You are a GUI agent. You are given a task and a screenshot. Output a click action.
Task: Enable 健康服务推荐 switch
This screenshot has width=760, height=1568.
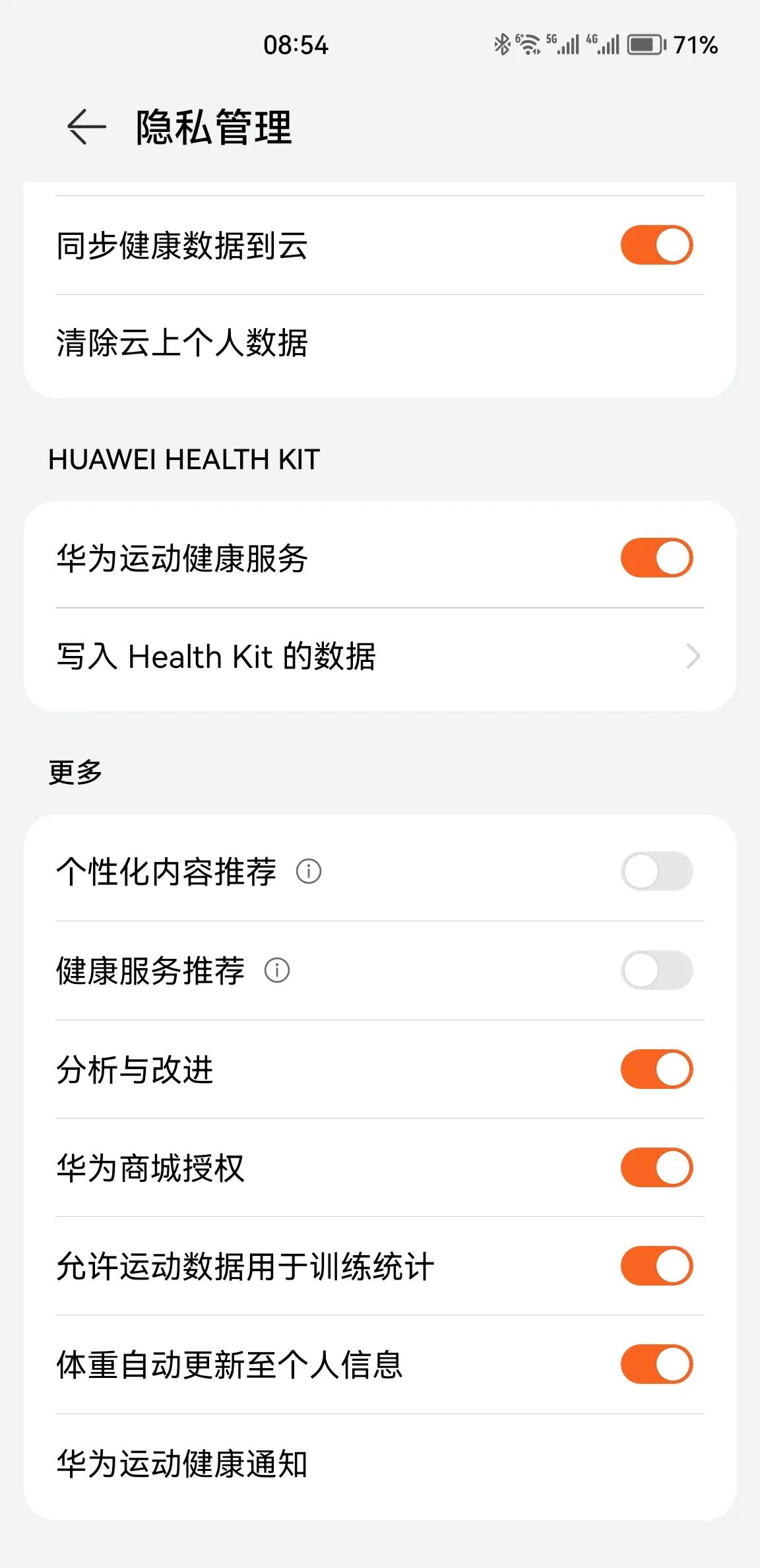click(x=656, y=970)
